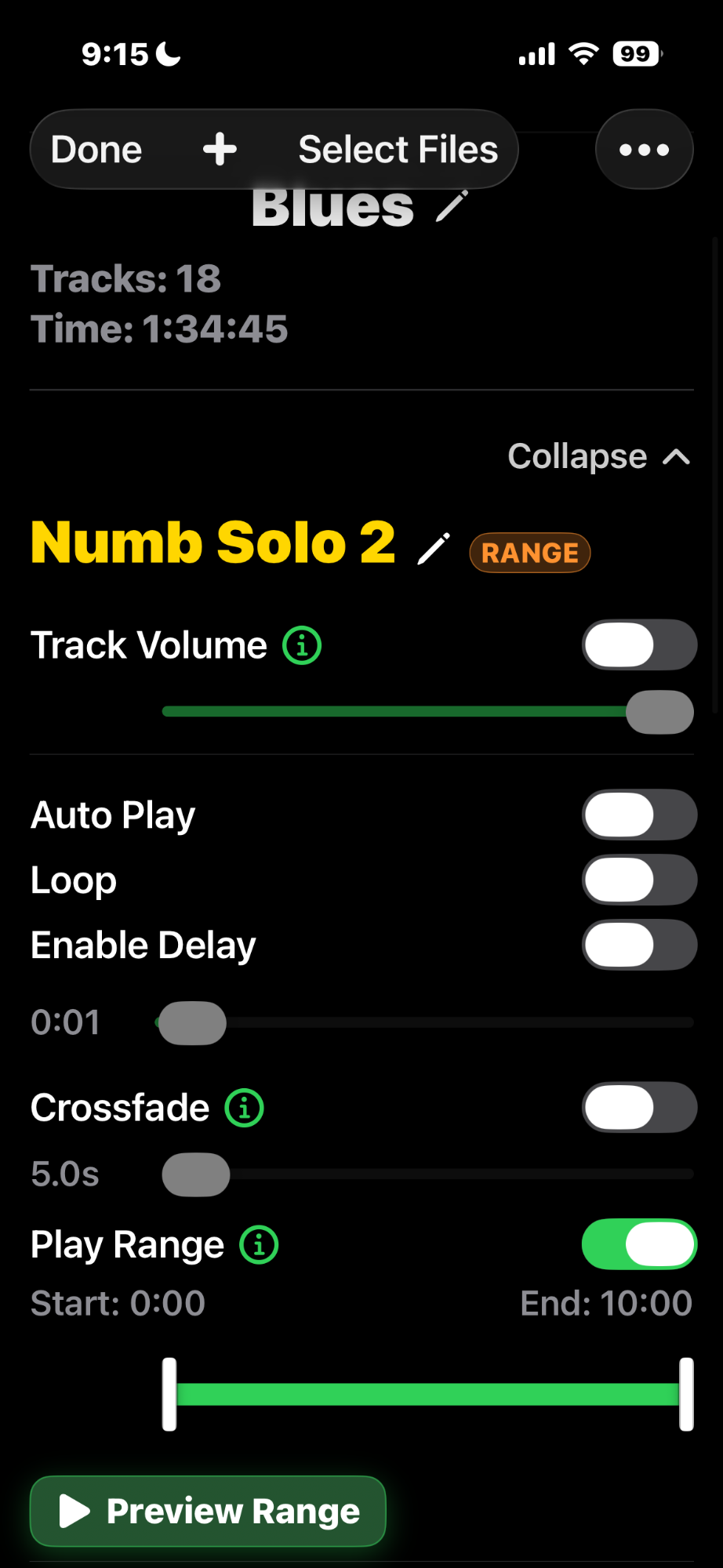Screen dimensions: 723x1568
Task: Tap the play icon on Preview Range
Action: coord(74,1512)
